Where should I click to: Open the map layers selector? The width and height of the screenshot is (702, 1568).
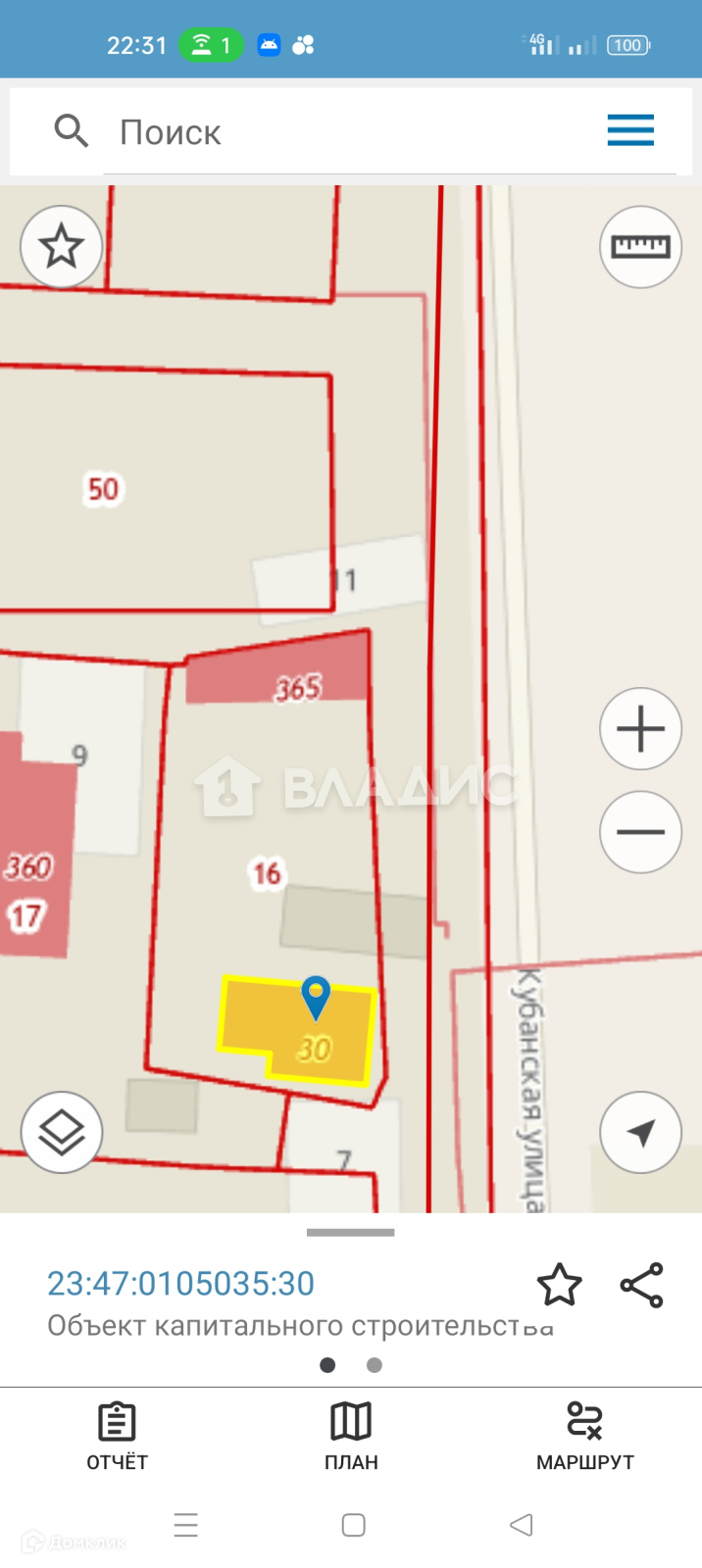coord(62,1133)
